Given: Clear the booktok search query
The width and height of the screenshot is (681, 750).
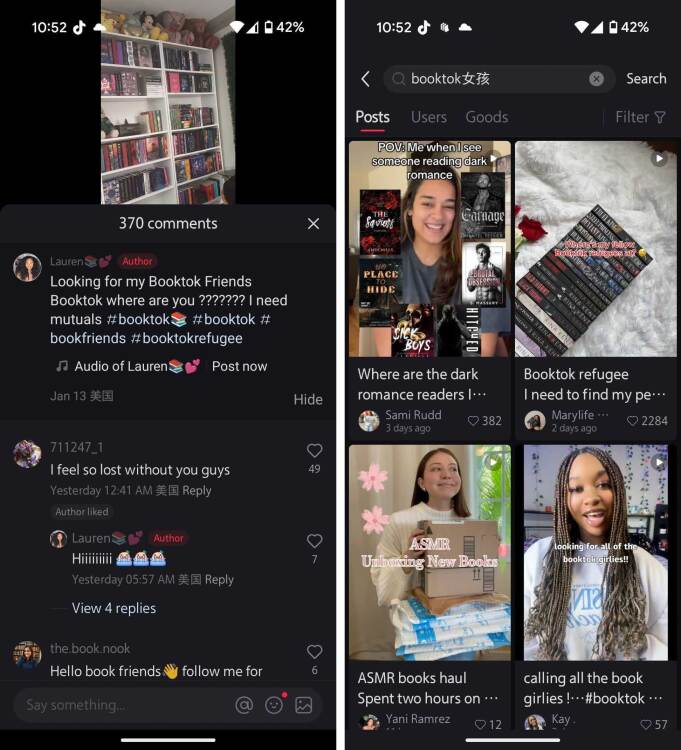Looking at the screenshot, I should [x=596, y=79].
